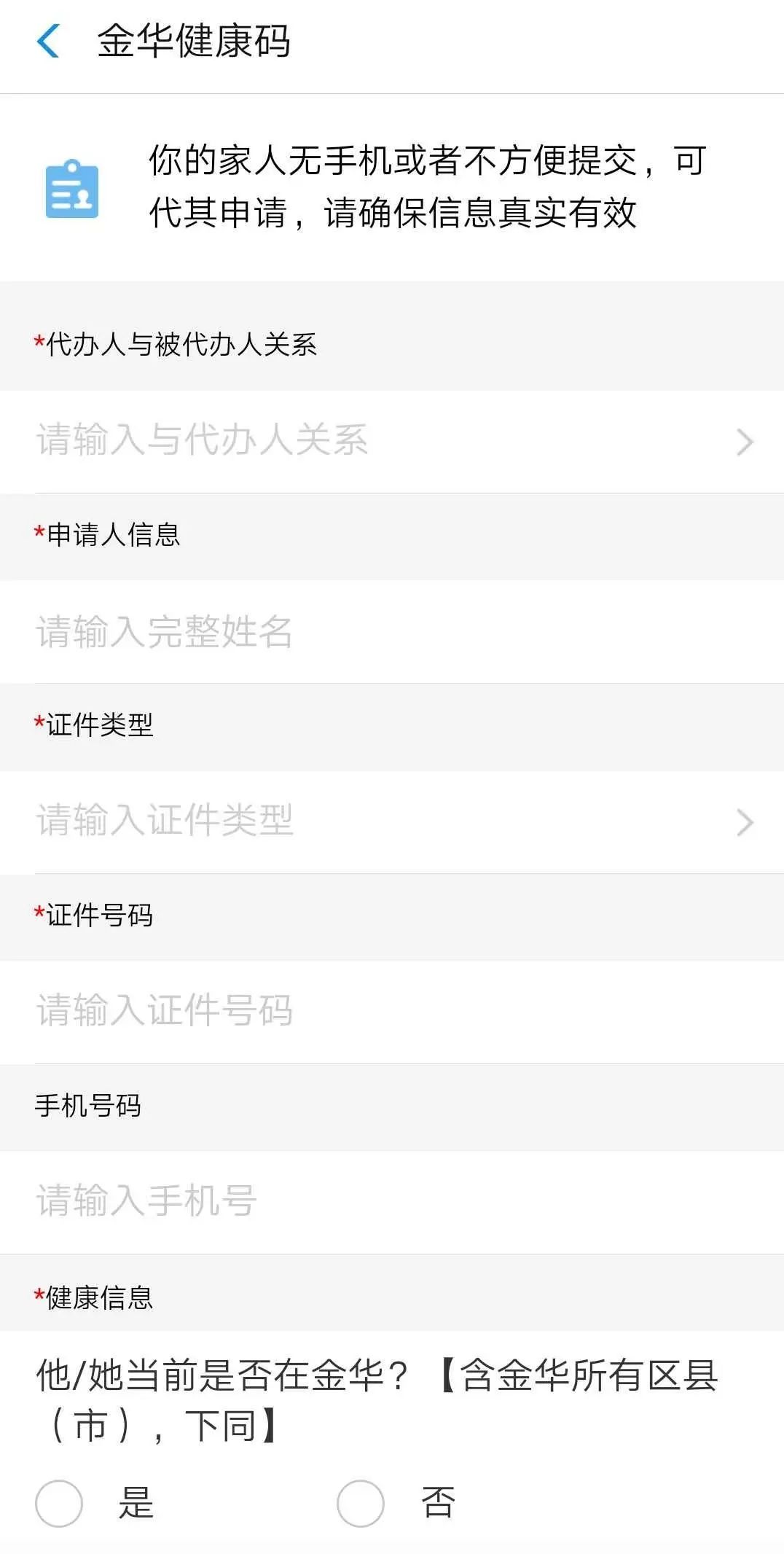
Task: Select the 申请人信息 section label
Action: pyautogui.click(x=110, y=536)
